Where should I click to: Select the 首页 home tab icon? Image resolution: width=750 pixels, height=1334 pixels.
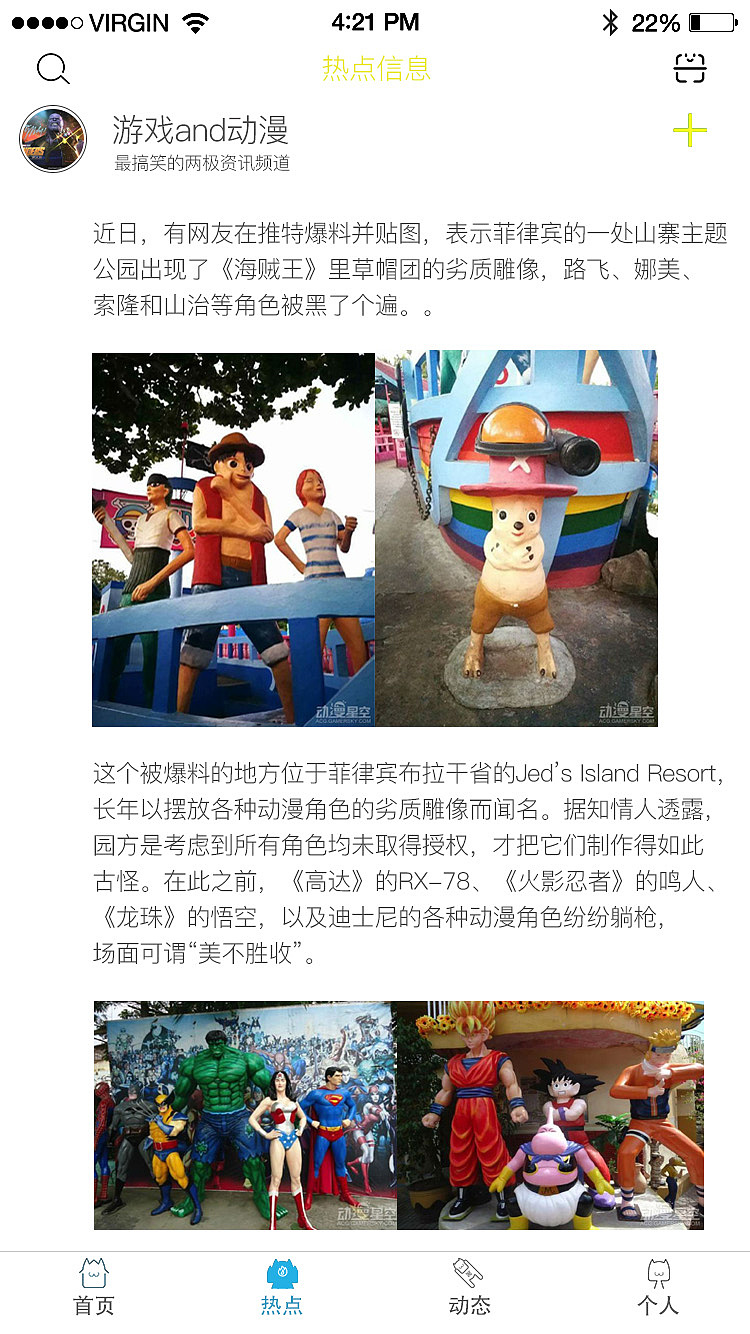point(93,1277)
